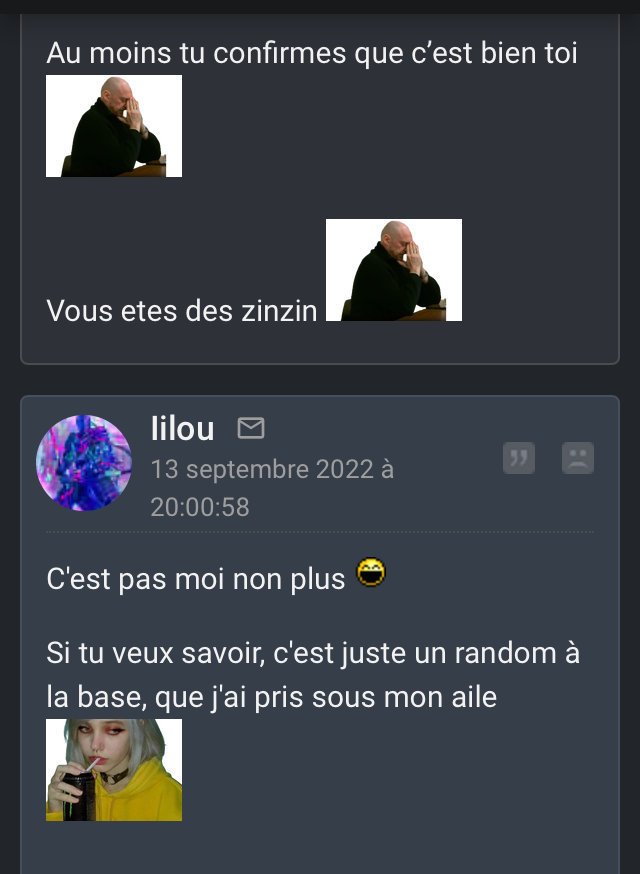Viewport: 640px width, 874px height.
Task: Send lilou a private message
Action: tap(251, 429)
